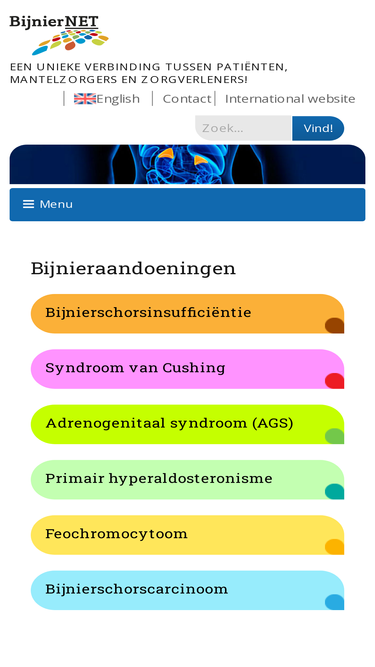Screen dimensions: 375x667
Task: Focus the Zoek search field
Action: (243, 128)
